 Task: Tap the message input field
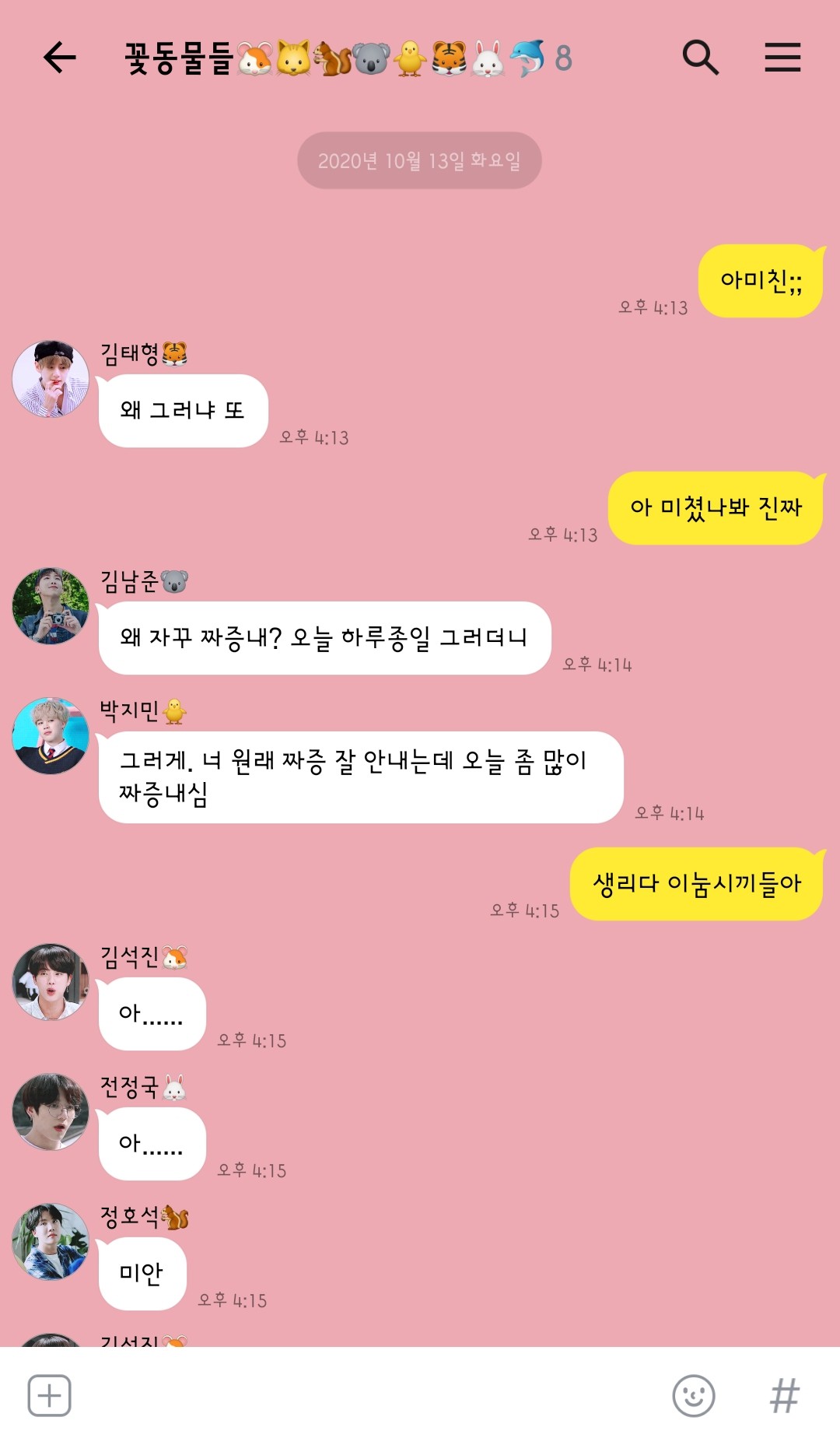coord(366,1395)
